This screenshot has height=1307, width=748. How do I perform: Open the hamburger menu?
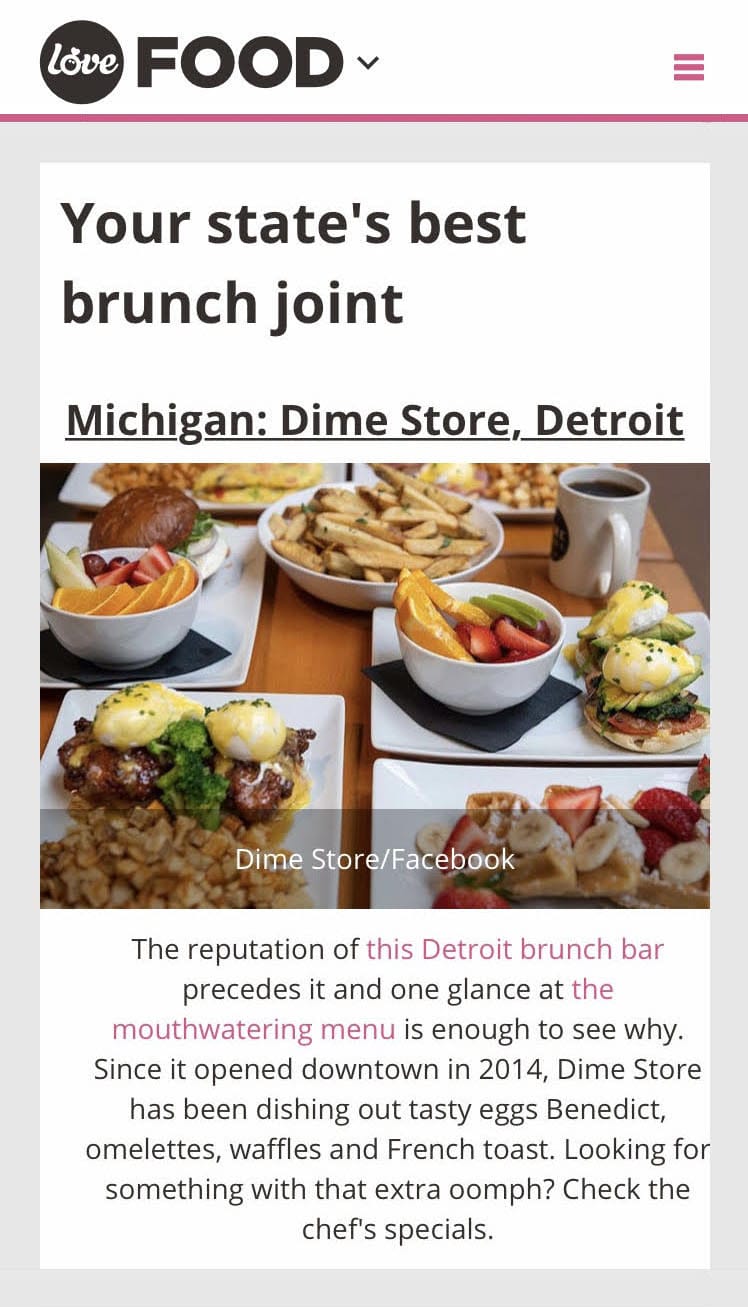[x=689, y=67]
